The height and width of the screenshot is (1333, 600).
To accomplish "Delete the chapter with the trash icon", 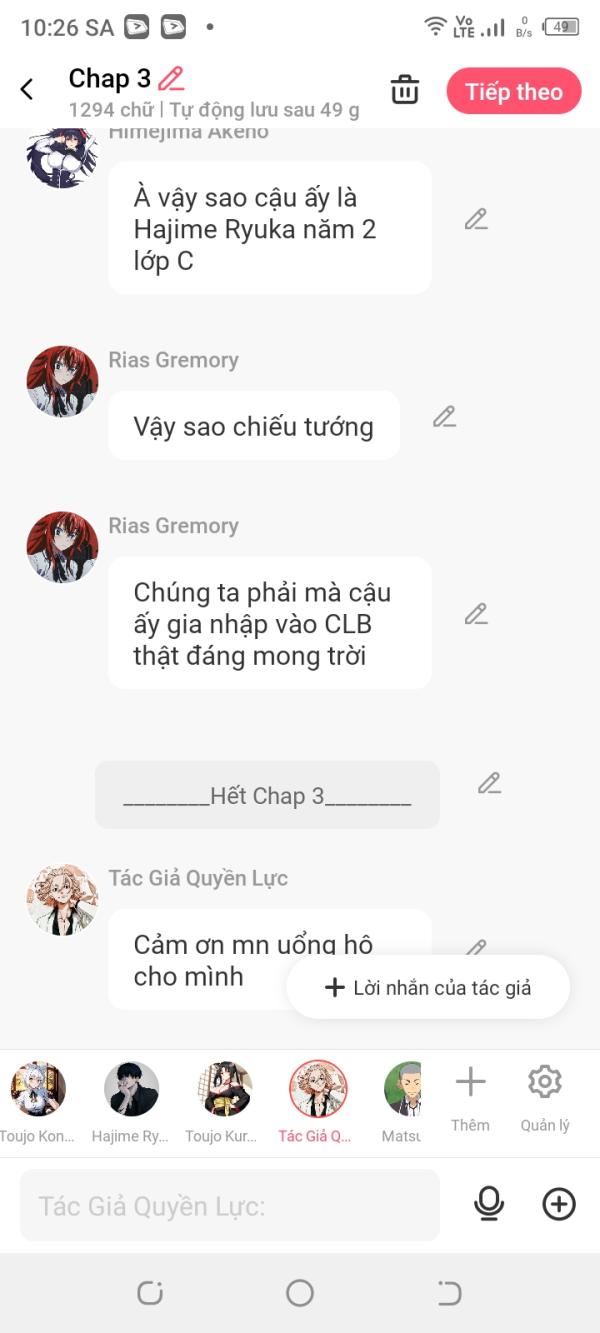I will click(405, 89).
